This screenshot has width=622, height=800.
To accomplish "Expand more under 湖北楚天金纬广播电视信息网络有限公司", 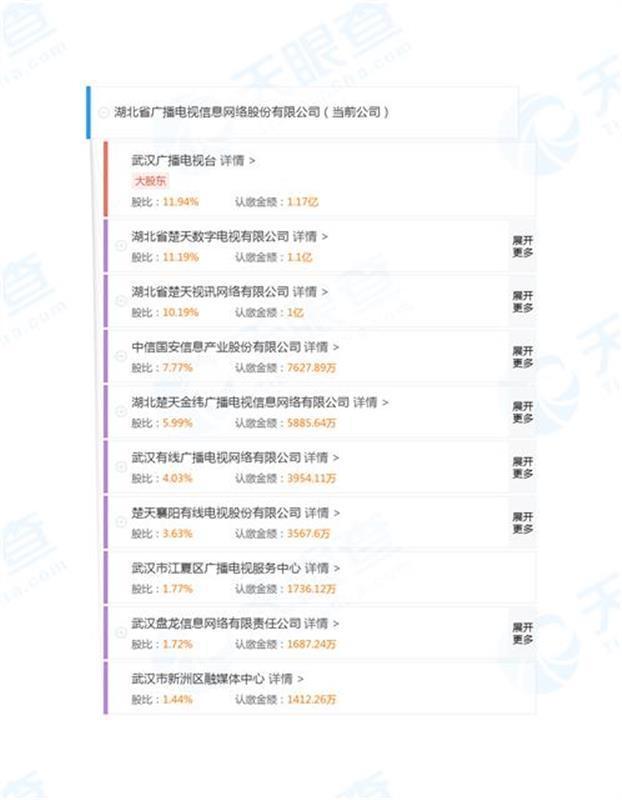I will coord(522,412).
